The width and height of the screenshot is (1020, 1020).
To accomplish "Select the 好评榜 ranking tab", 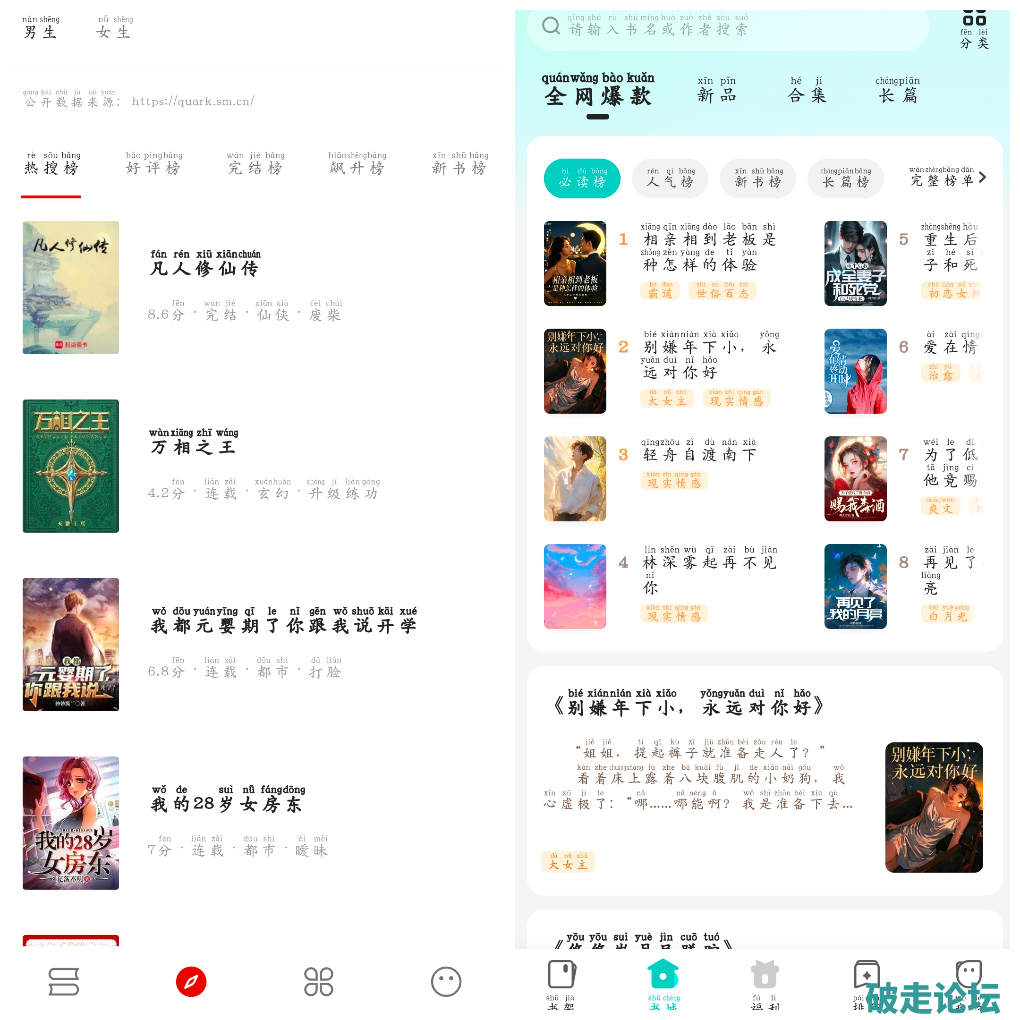I will (x=153, y=165).
